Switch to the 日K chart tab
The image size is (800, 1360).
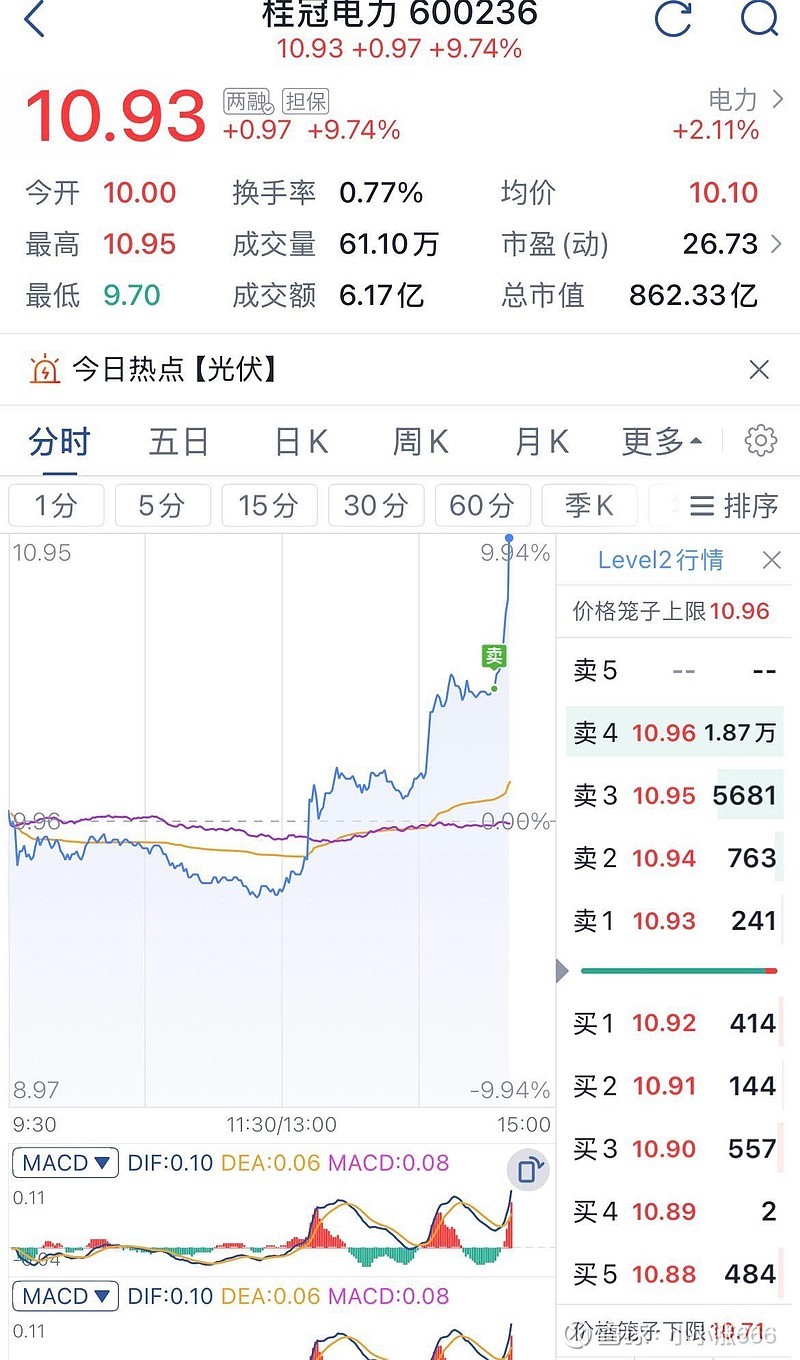[301, 441]
